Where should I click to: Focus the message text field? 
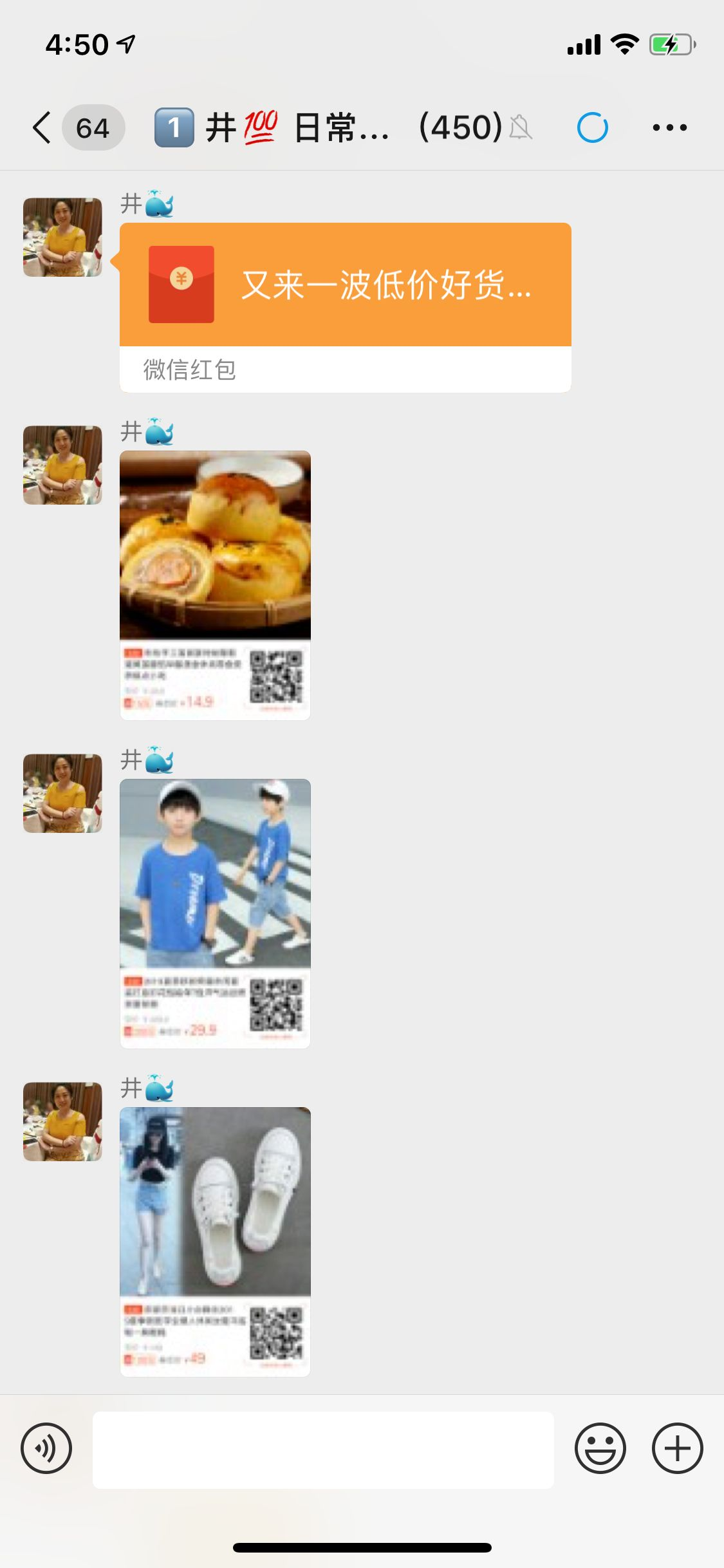tap(323, 1450)
